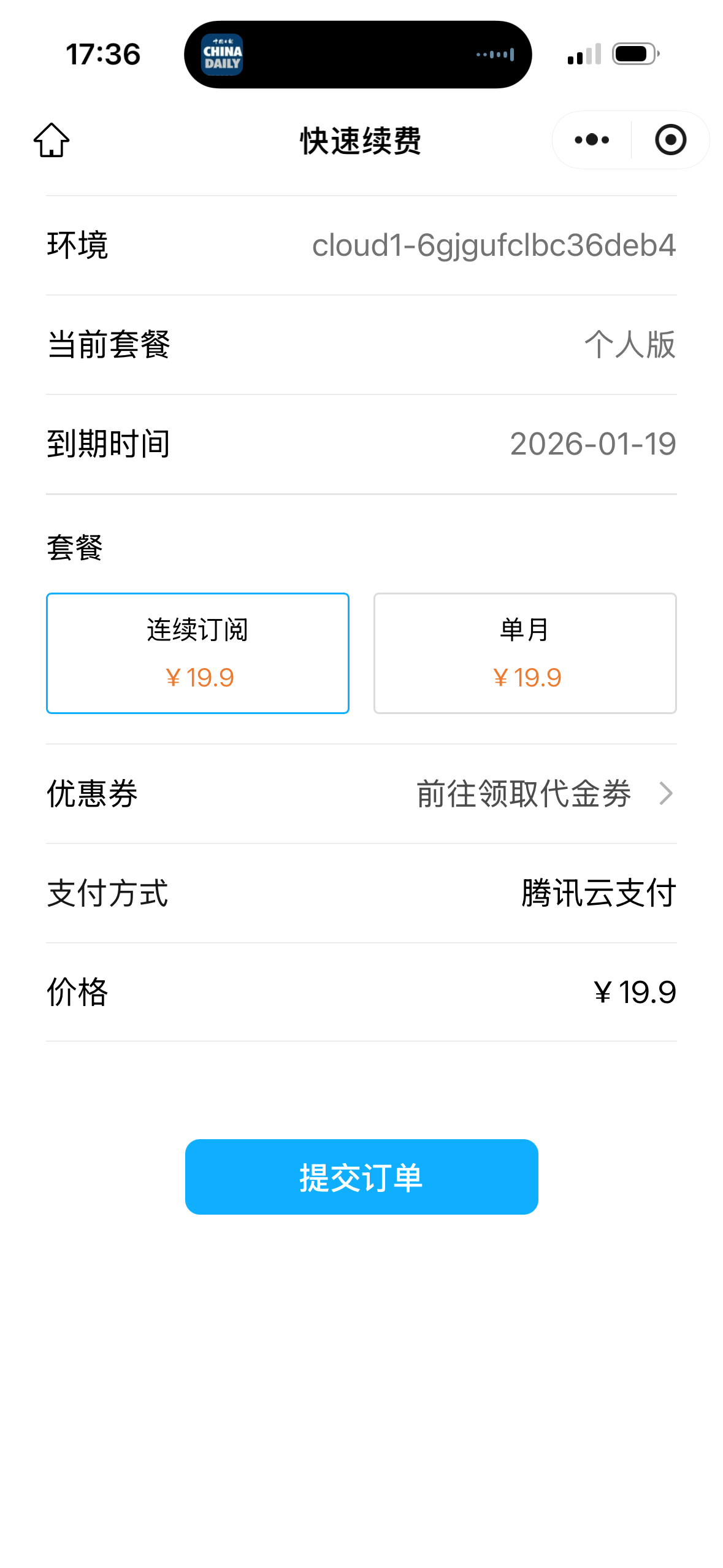Choose the 单月 plan option
The height and width of the screenshot is (1568, 723).
[x=525, y=653]
